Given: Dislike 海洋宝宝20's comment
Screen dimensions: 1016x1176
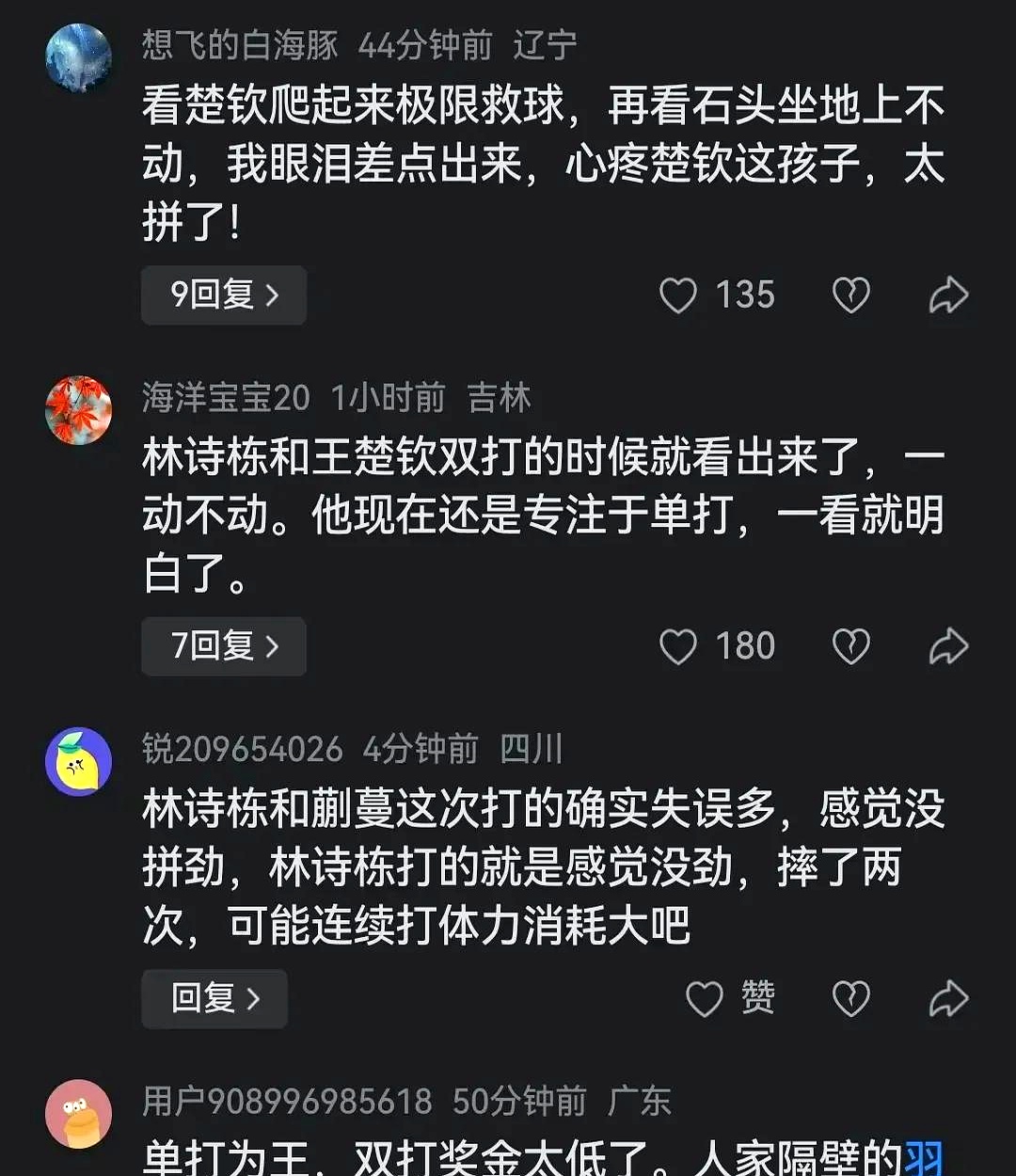Looking at the screenshot, I should [x=851, y=646].
